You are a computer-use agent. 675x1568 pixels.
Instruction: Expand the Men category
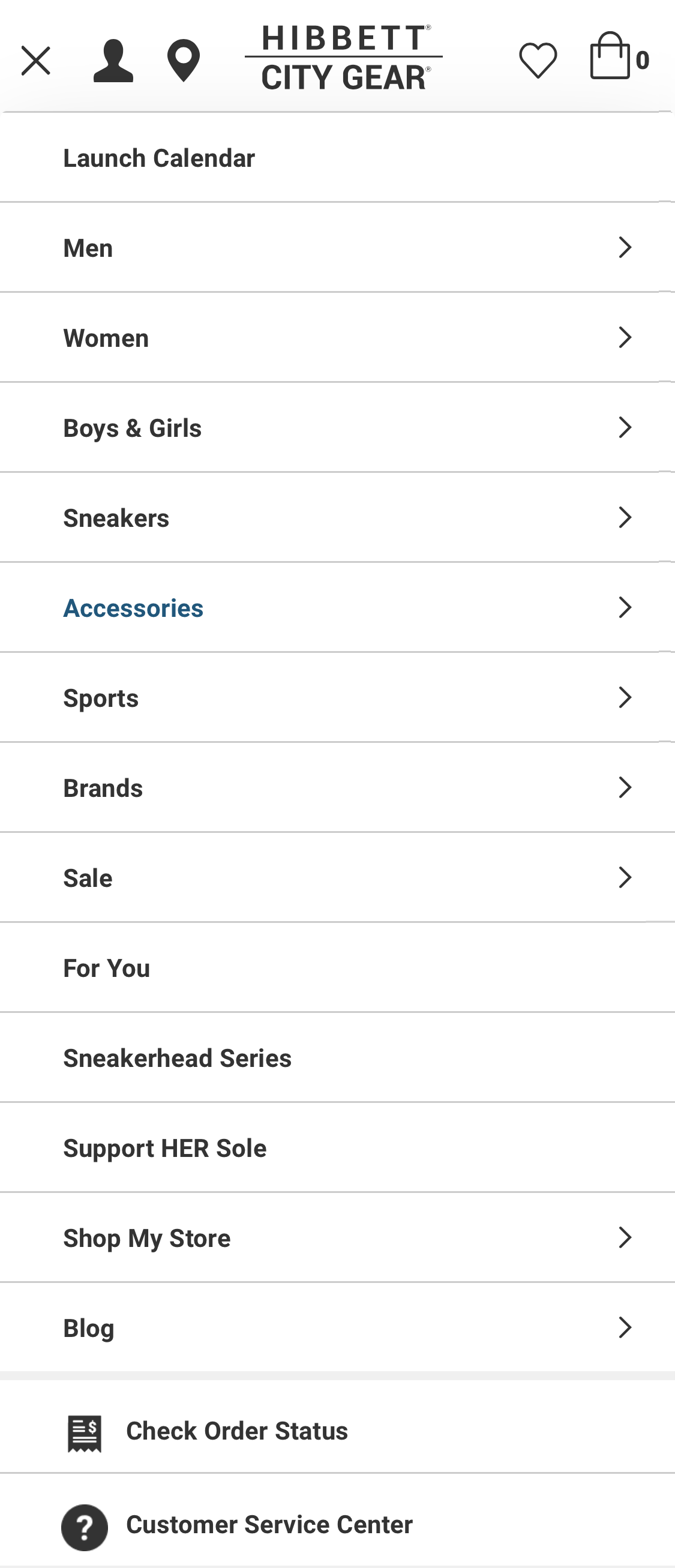tap(337, 247)
